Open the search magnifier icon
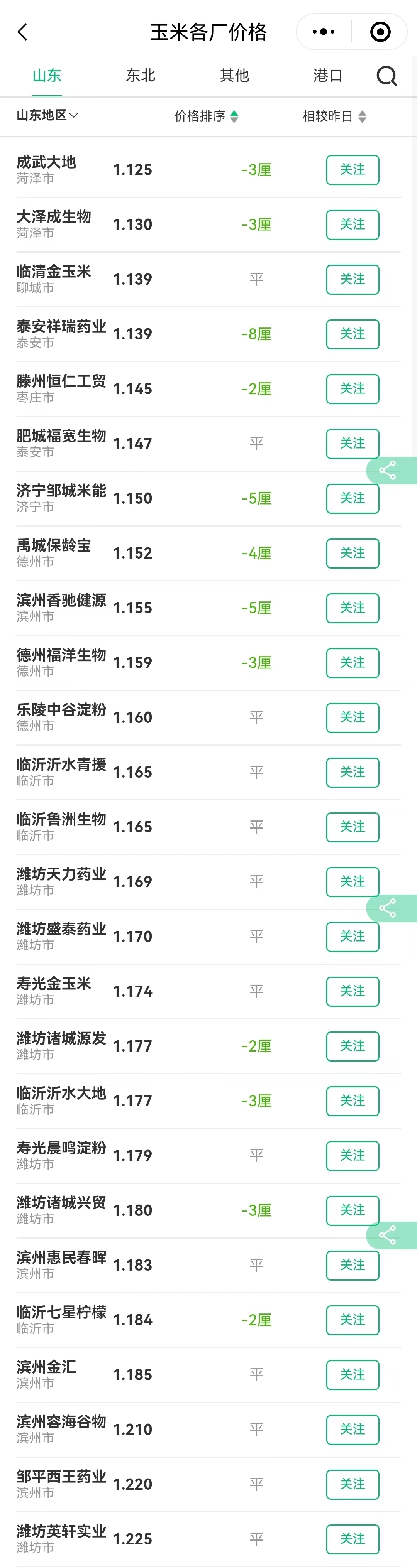This screenshot has height=1568, width=417. 386,76
